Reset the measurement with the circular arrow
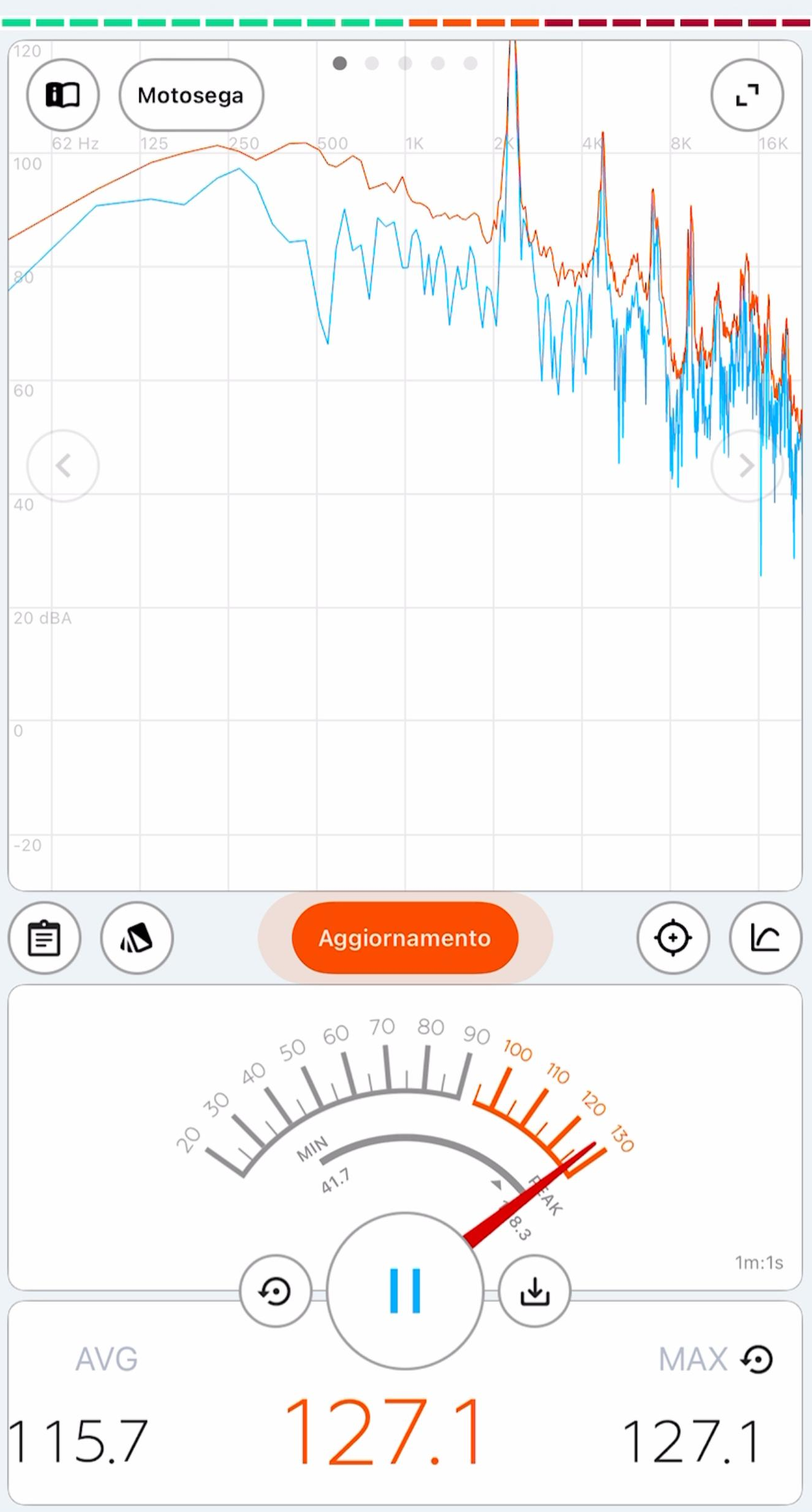Image resolution: width=812 pixels, height=1512 pixels. tap(276, 1292)
